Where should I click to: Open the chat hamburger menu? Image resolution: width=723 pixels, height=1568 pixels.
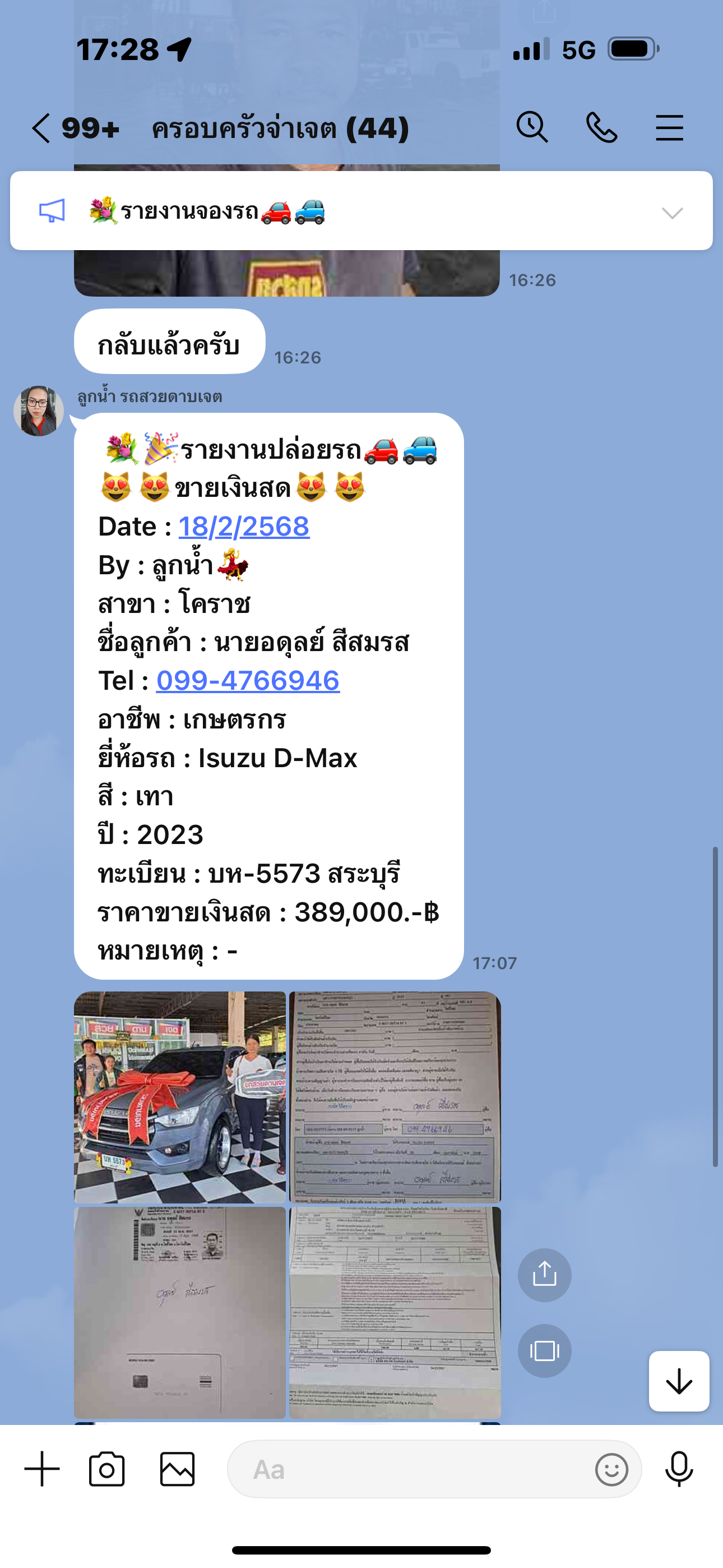(669, 128)
